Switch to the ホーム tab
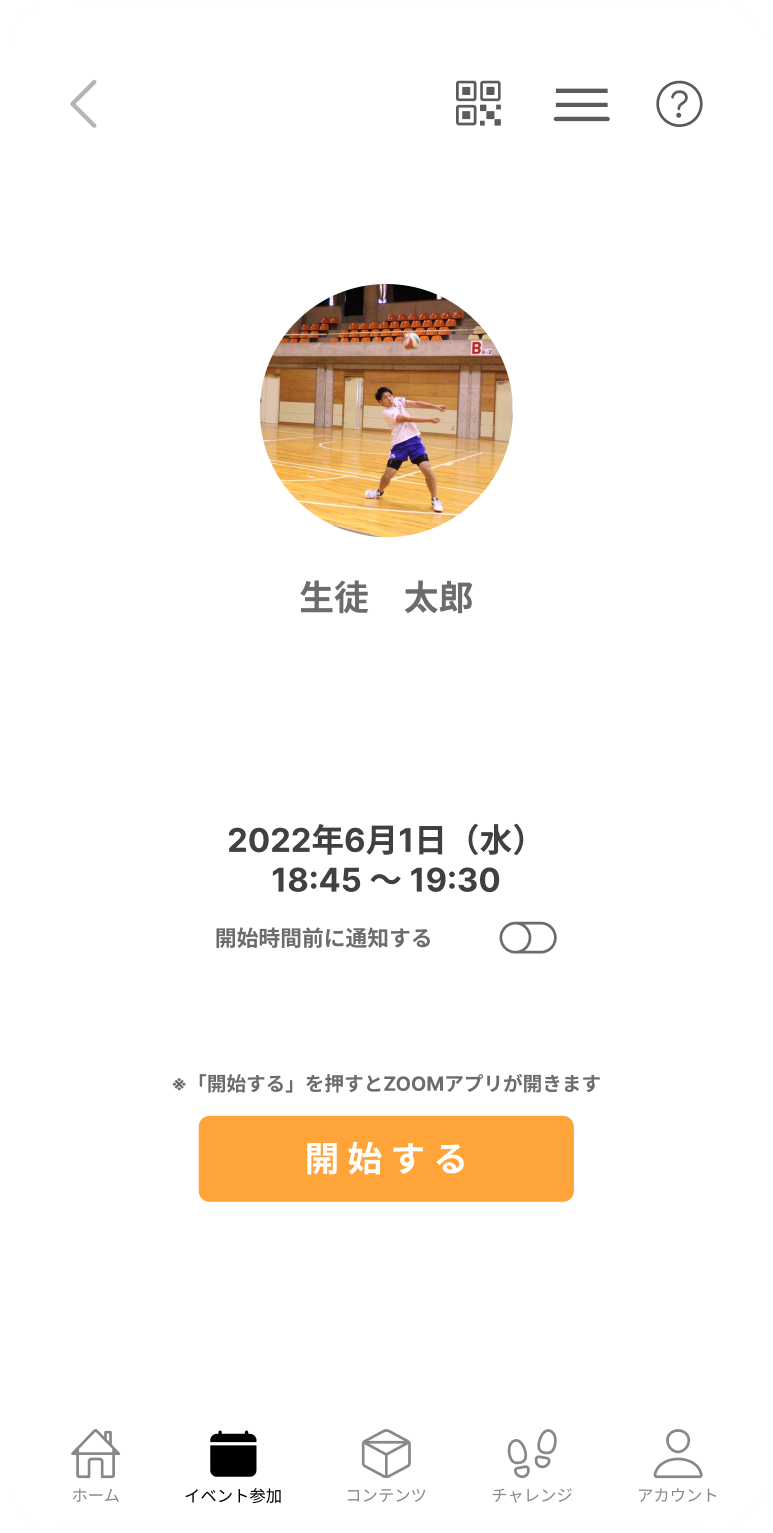Image resolution: width=773 pixels, height=1533 pixels. click(96, 1466)
